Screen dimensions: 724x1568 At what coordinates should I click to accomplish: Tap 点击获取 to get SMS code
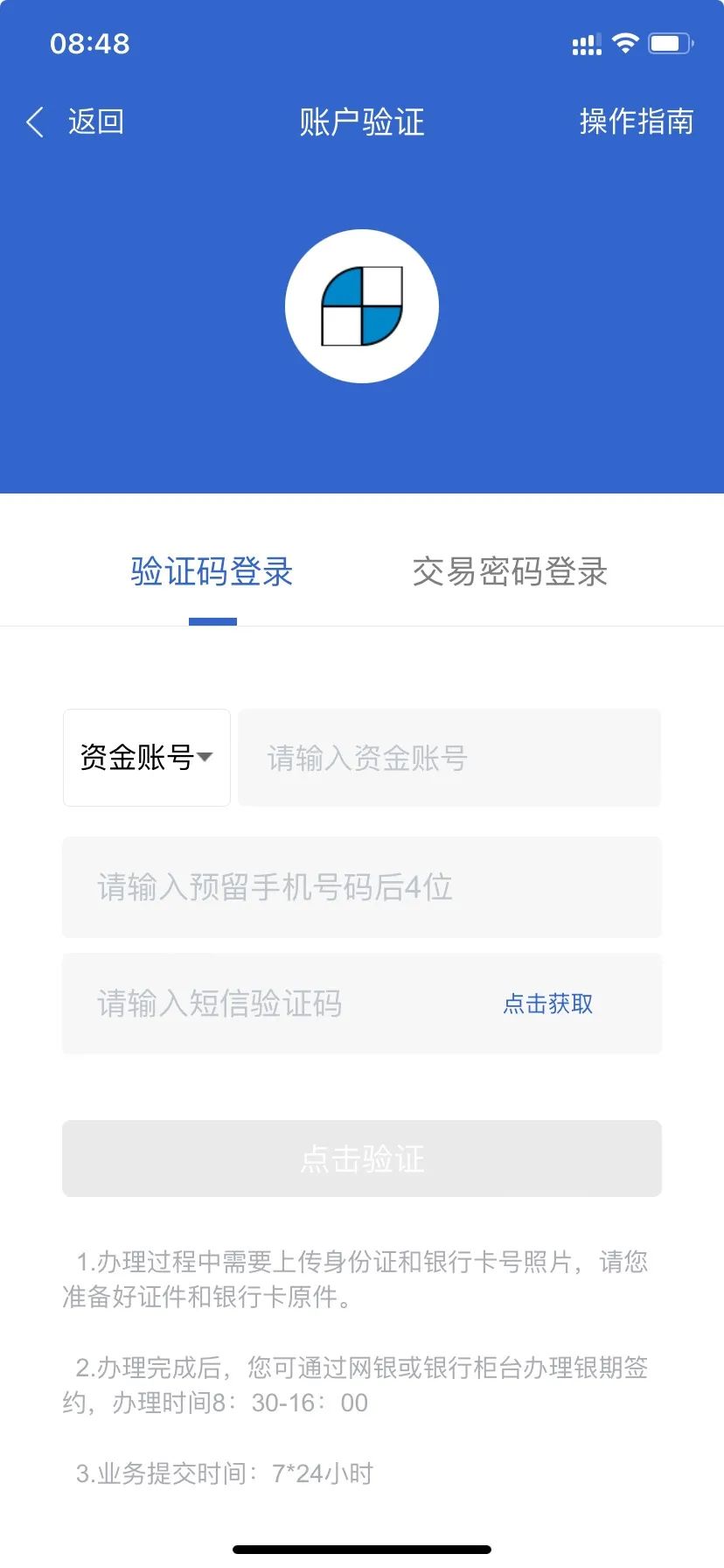(x=548, y=1004)
